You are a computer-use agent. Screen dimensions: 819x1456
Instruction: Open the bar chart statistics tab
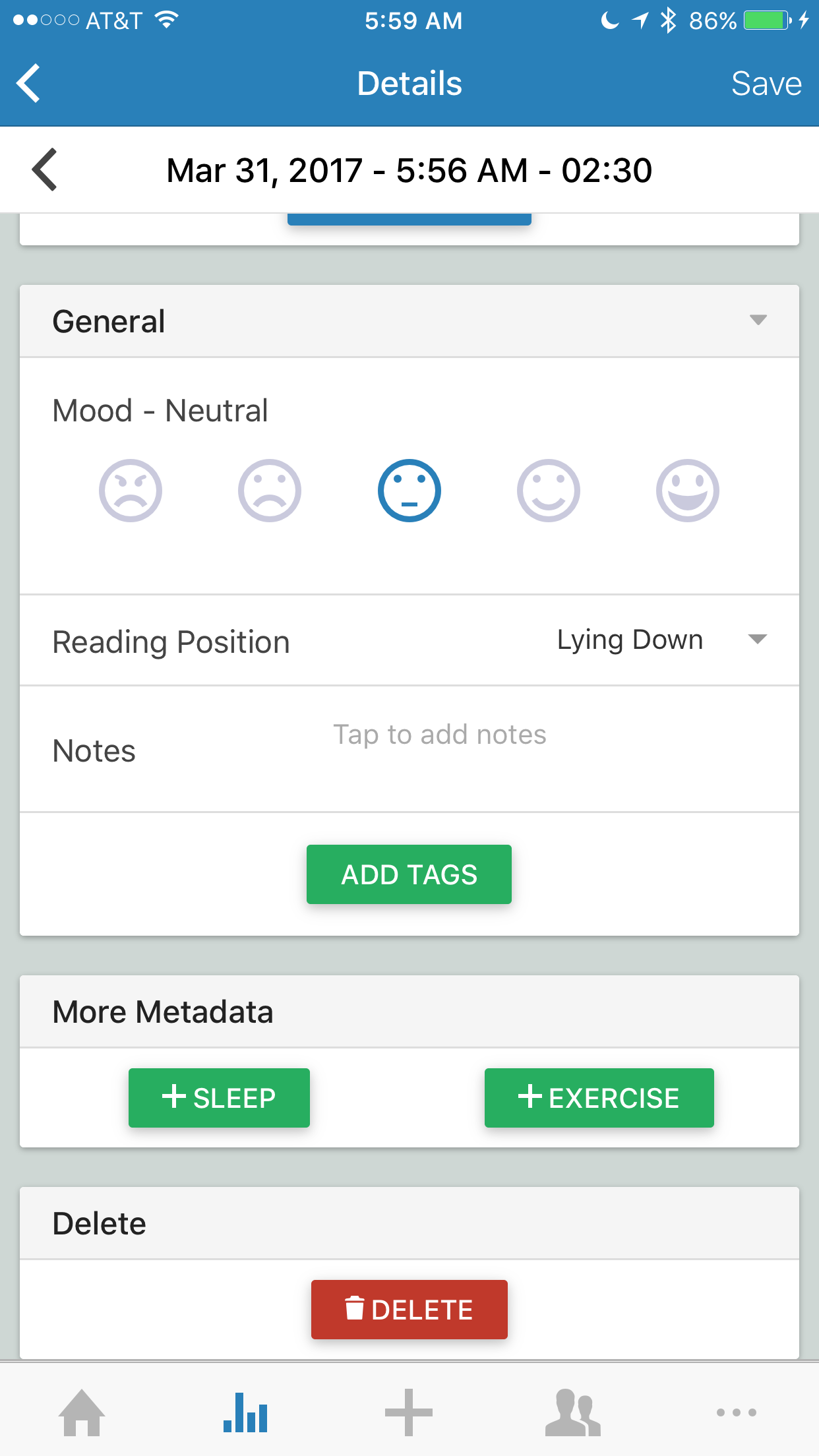245,1412
